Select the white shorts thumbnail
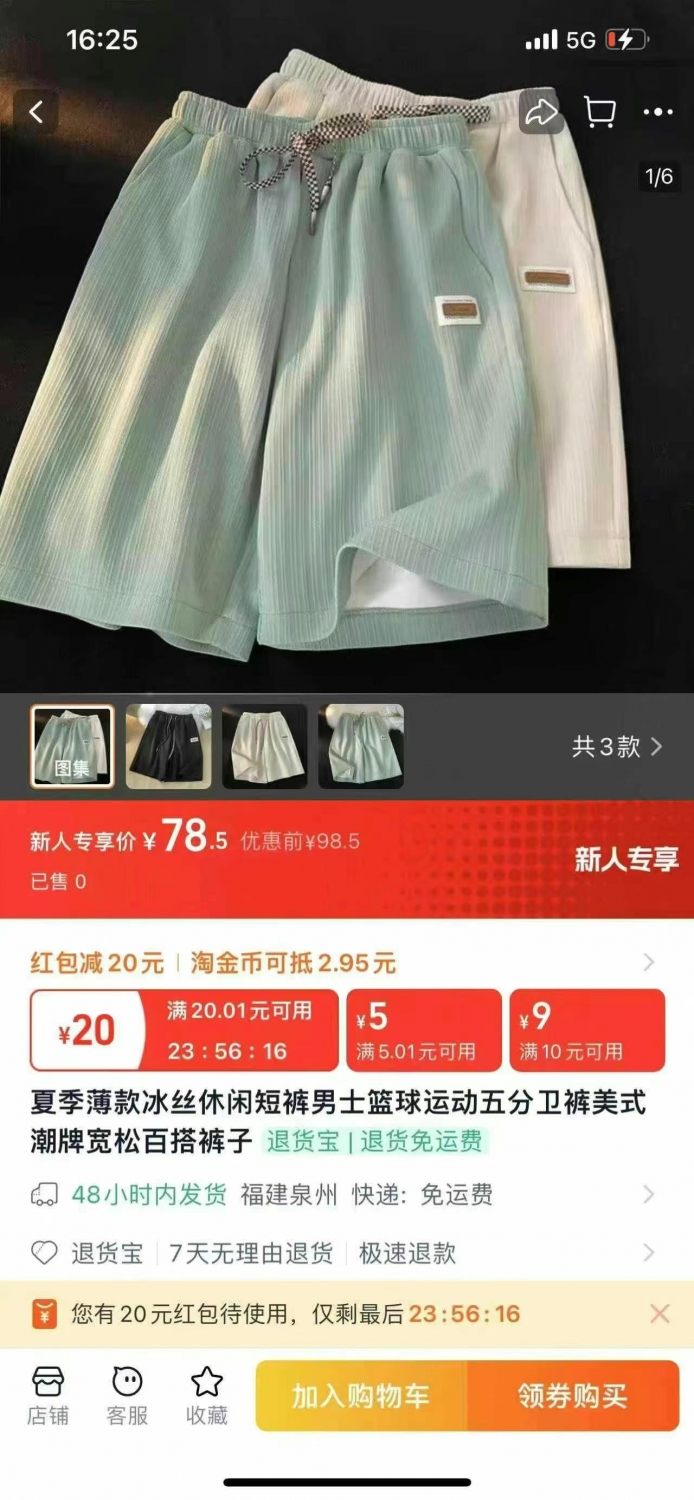This screenshot has height=1500, width=694. 264,746
